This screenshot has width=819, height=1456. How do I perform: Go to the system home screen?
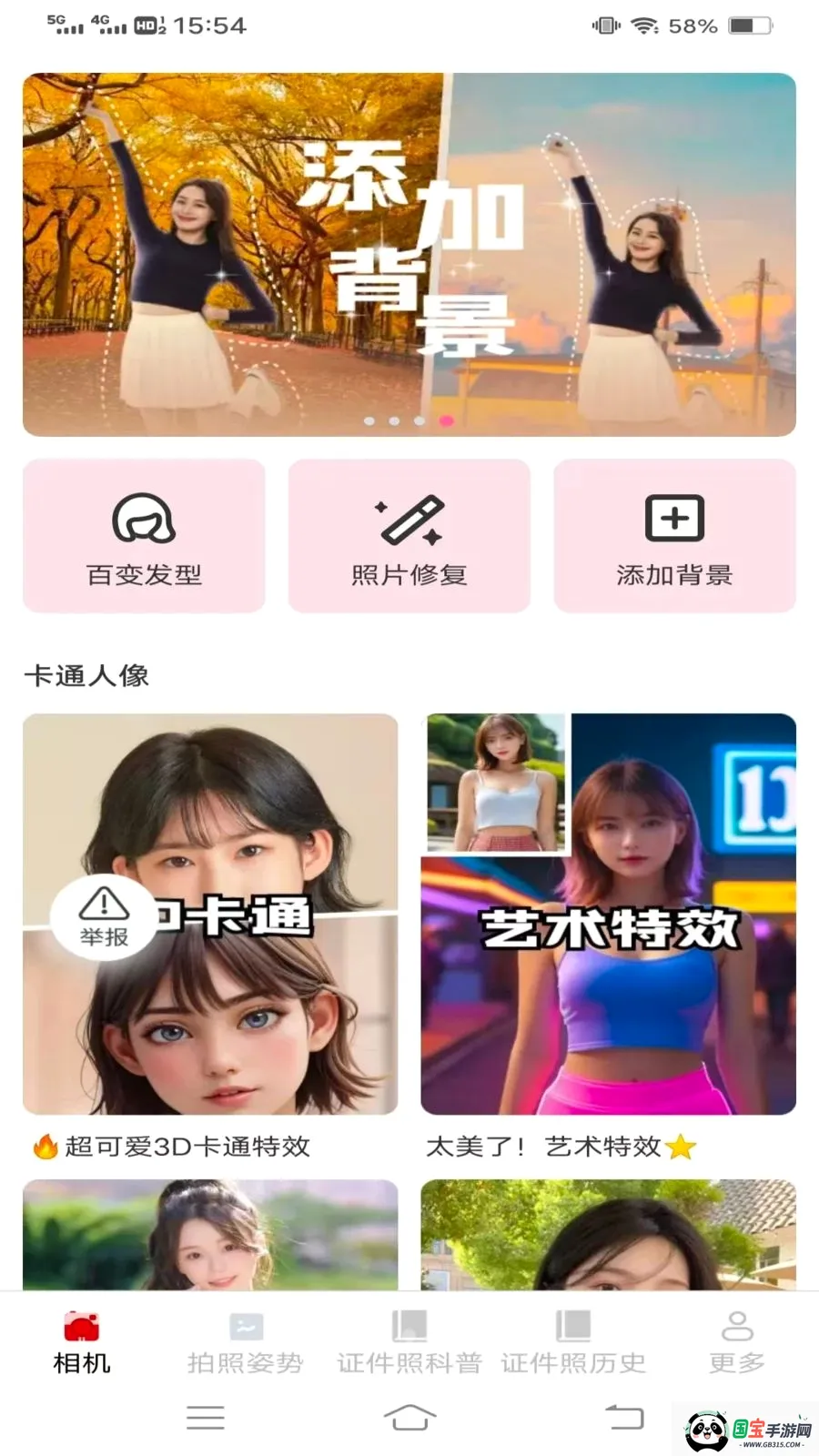pos(409,1417)
